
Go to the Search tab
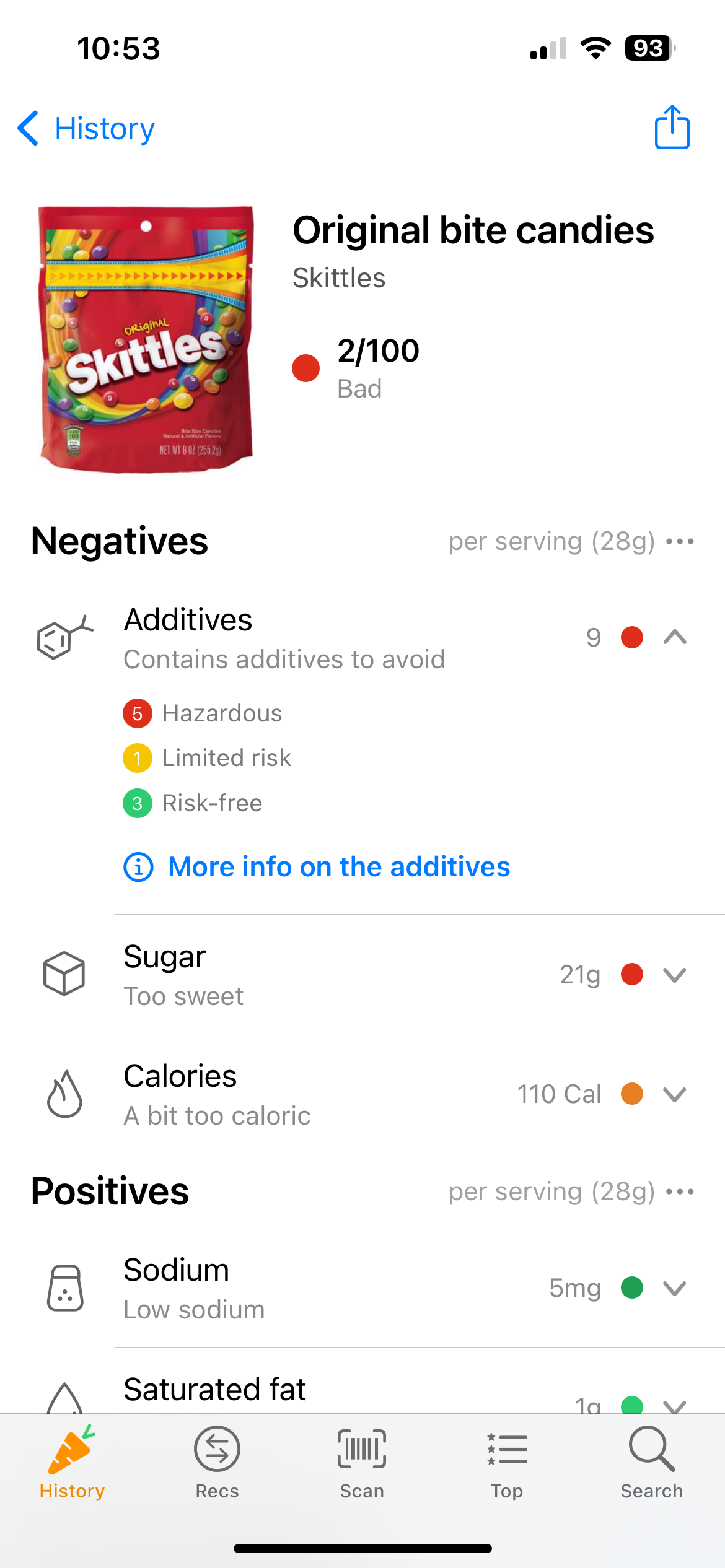(652, 1463)
